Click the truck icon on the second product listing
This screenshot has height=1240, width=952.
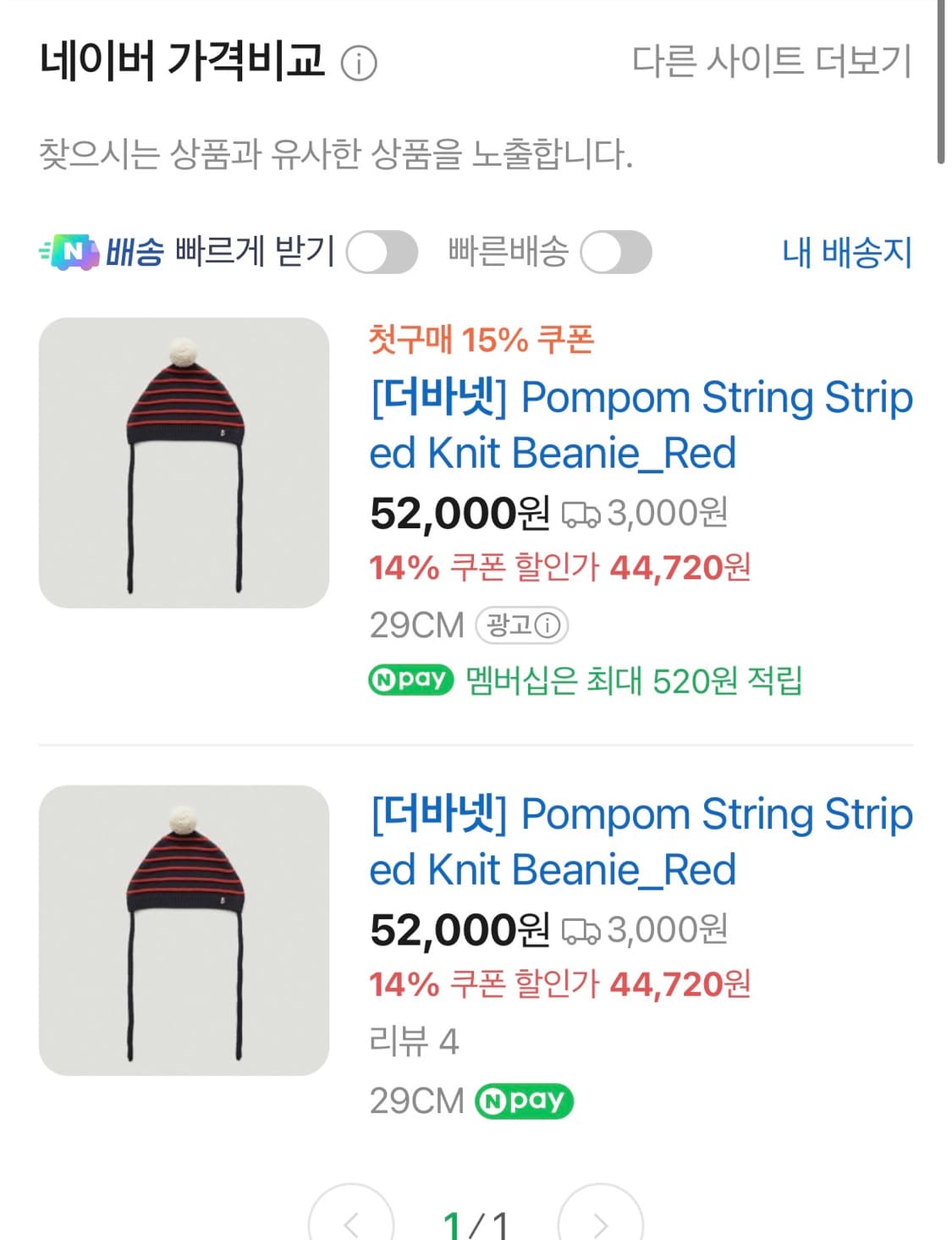coord(581,930)
